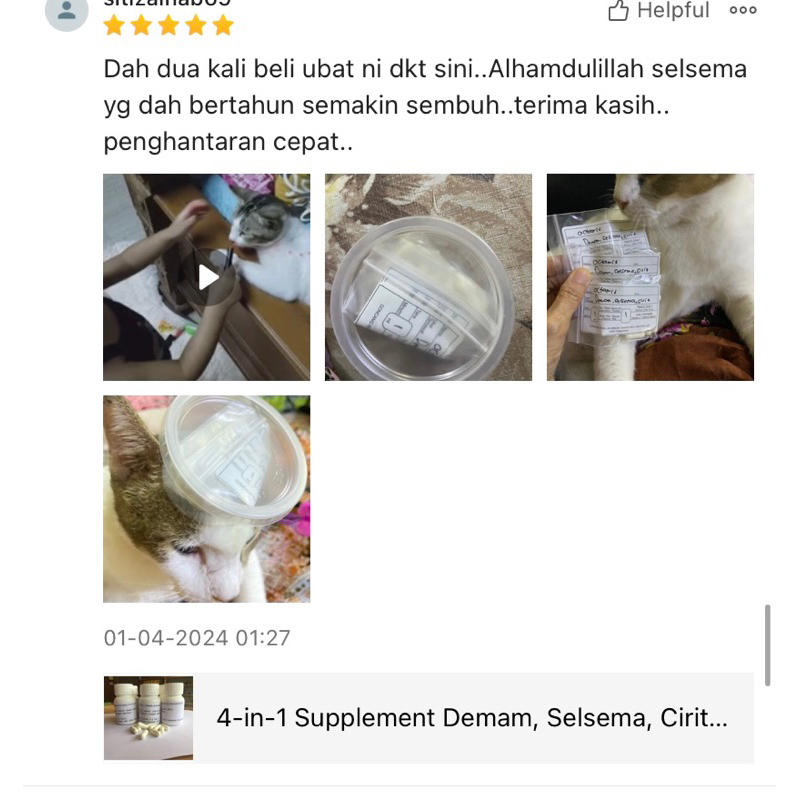Open the photo of the plastic container lid
Screen dimensions: 800x800
(428, 277)
